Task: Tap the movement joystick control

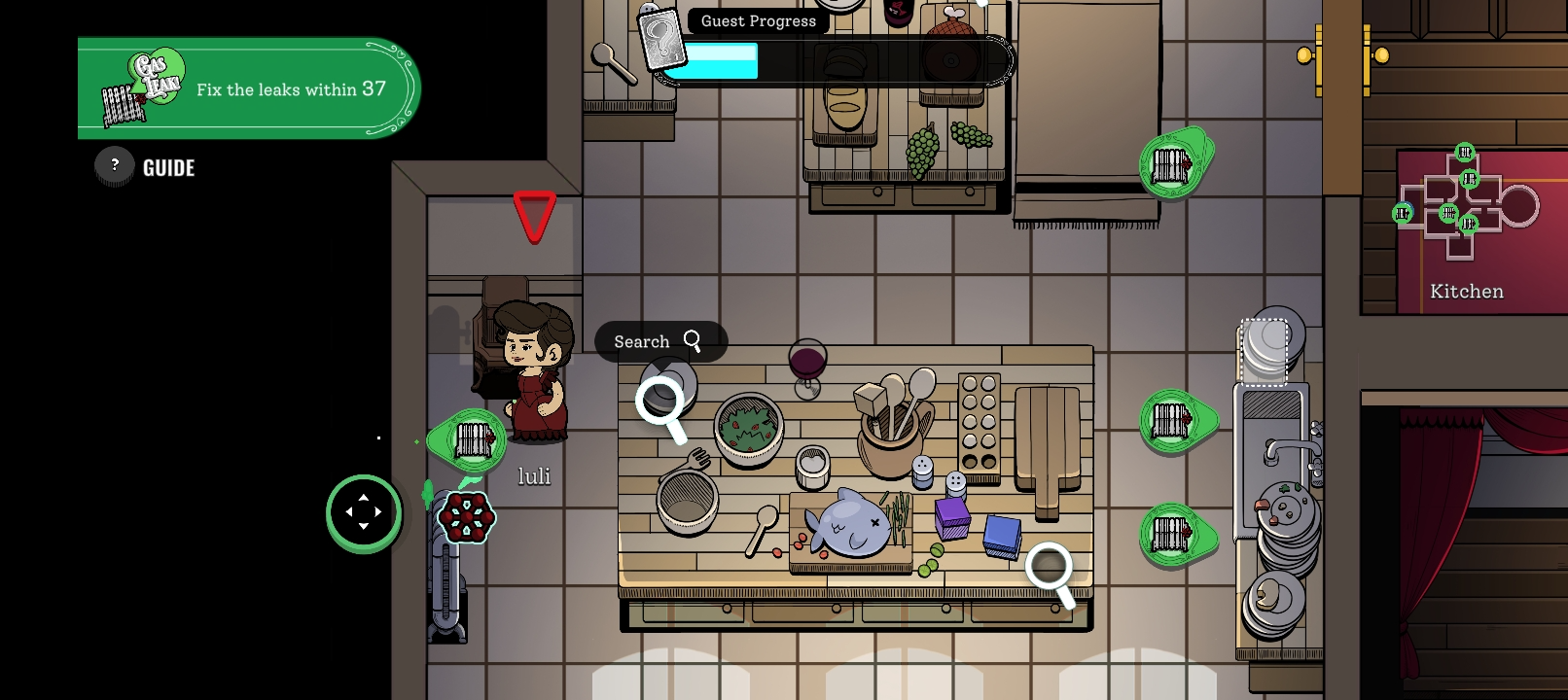Action: [364, 512]
